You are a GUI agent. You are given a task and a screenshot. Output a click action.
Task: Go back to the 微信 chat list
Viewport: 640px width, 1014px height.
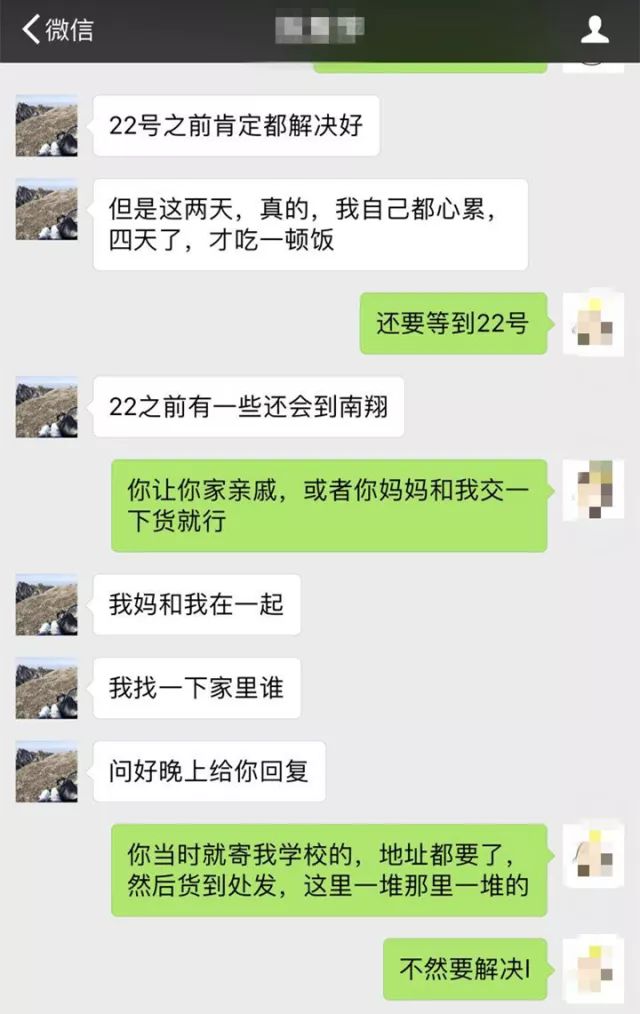coord(57,30)
